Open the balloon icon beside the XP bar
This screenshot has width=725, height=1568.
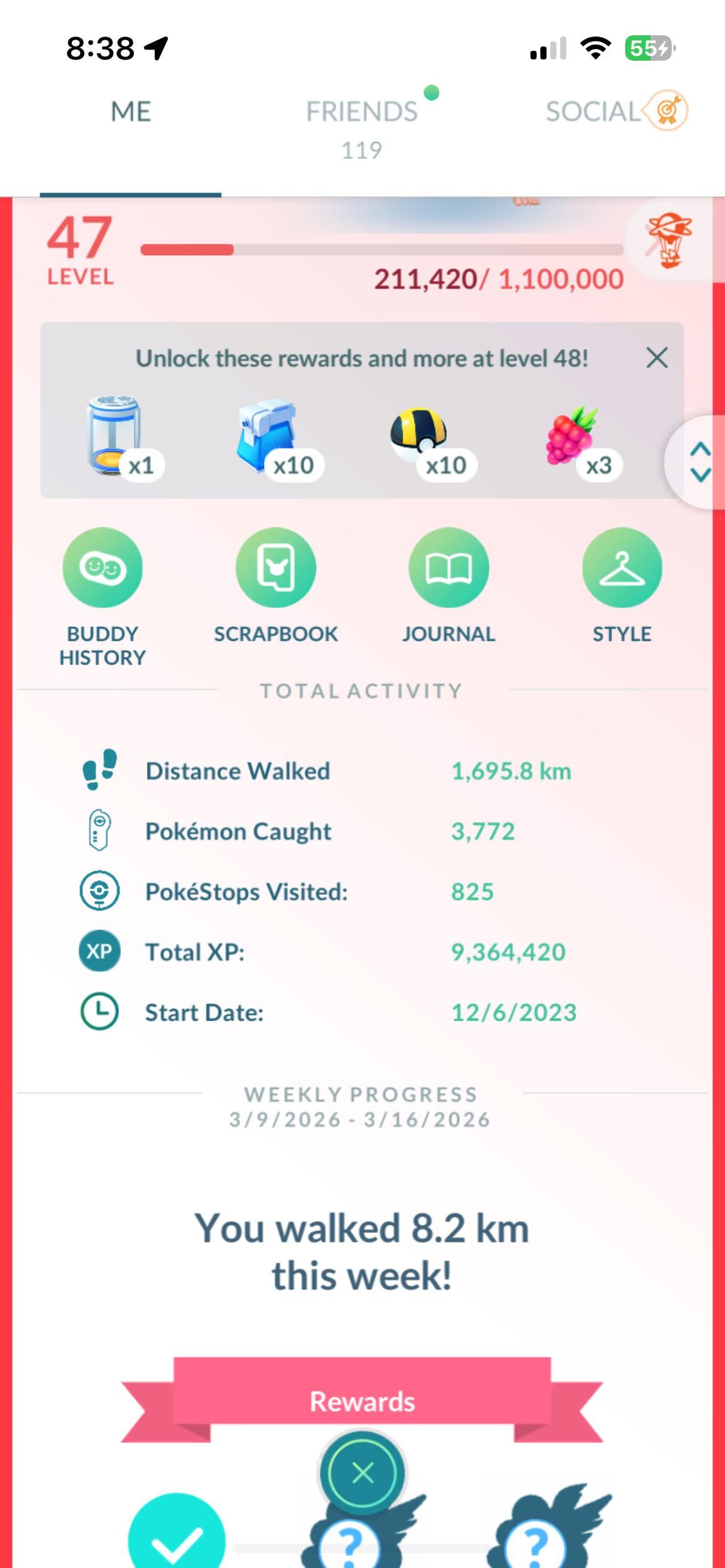[669, 240]
